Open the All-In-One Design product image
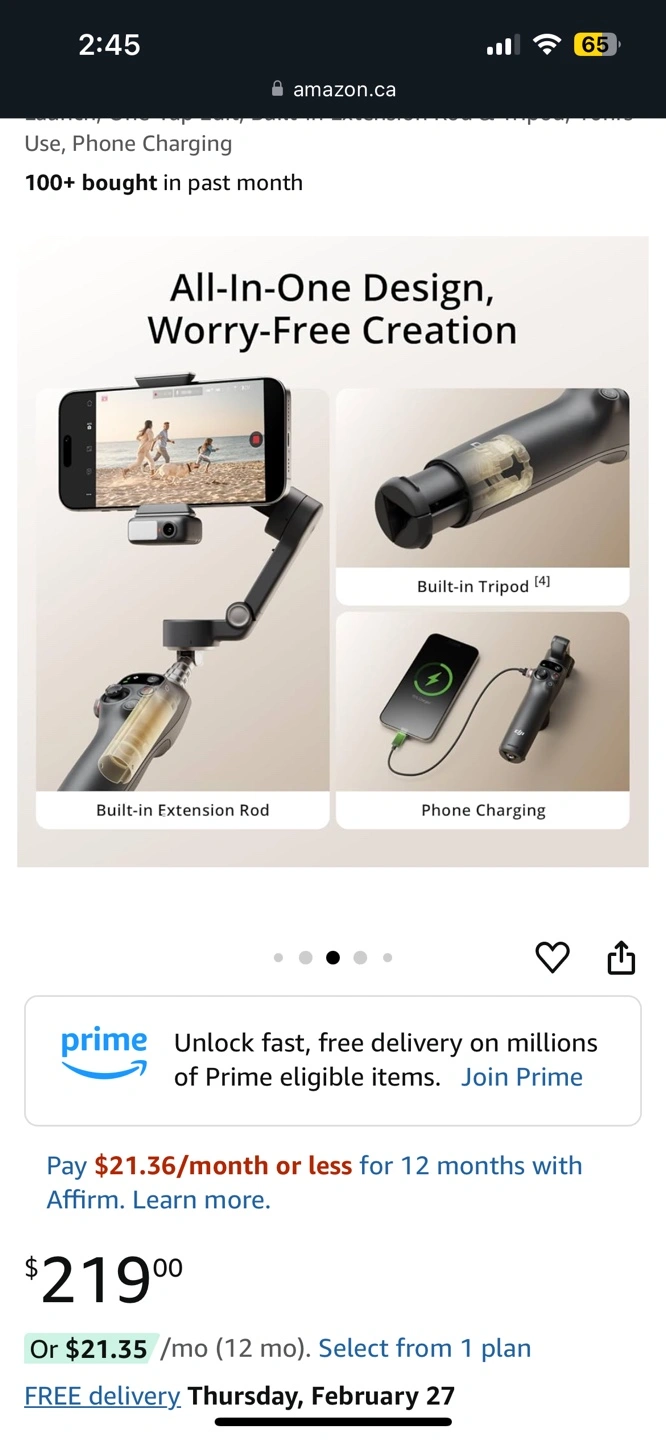The height and width of the screenshot is (1440, 666). [333, 551]
